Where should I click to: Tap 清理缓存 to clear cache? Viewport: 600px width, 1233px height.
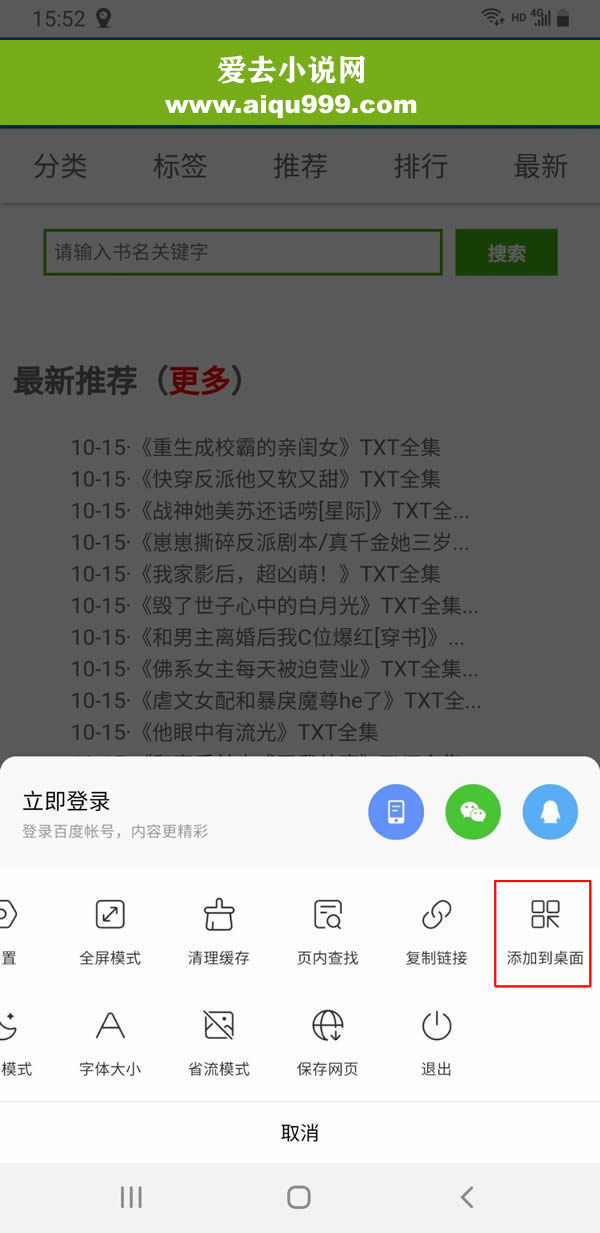(x=218, y=930)
